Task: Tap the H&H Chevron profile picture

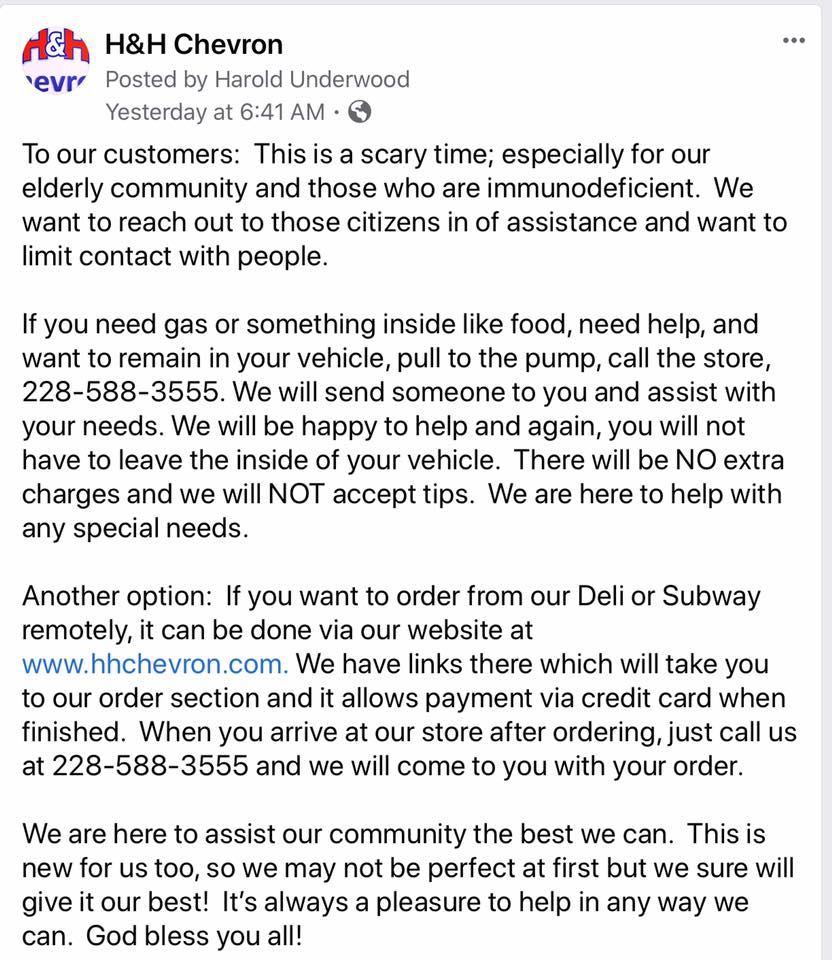Action: click(55, 62)
